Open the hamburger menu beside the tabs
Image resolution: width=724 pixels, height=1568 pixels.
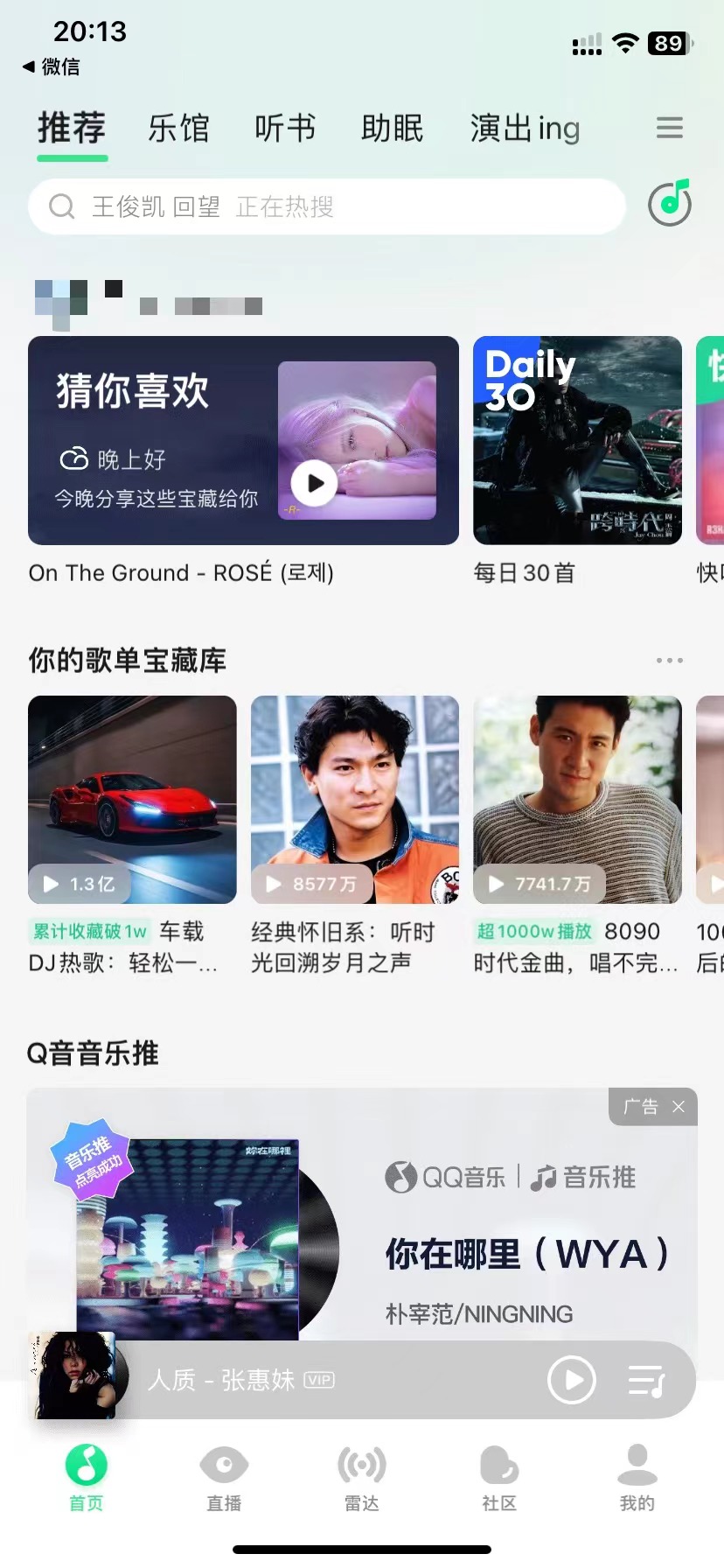[669, 127]
